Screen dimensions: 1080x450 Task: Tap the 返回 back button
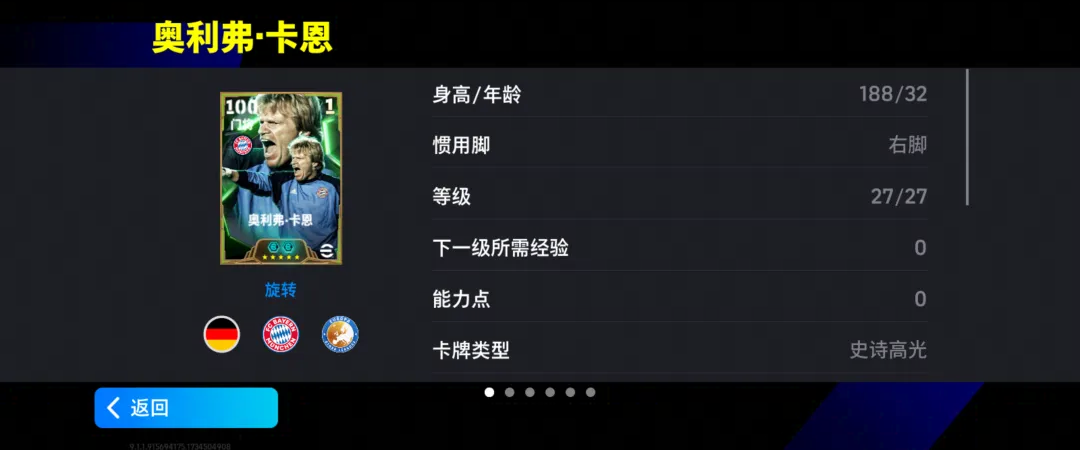click(x=186, y=408)
